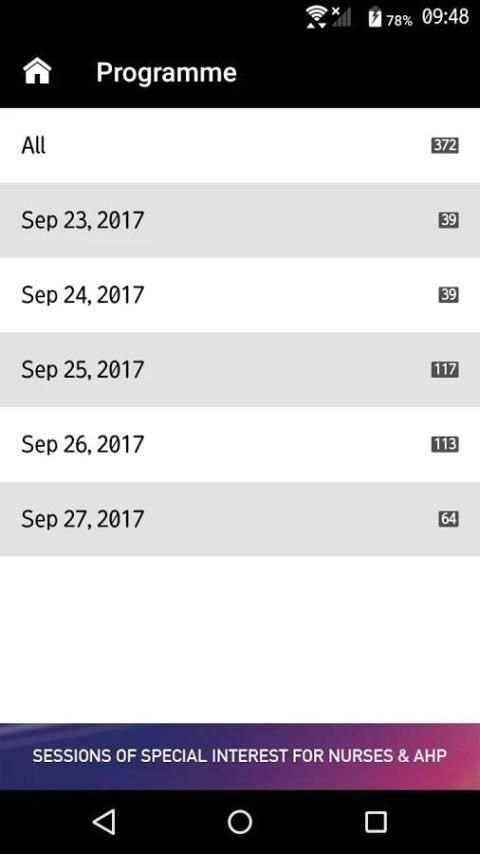Open the Sep 23, 2017 programme

240,220
